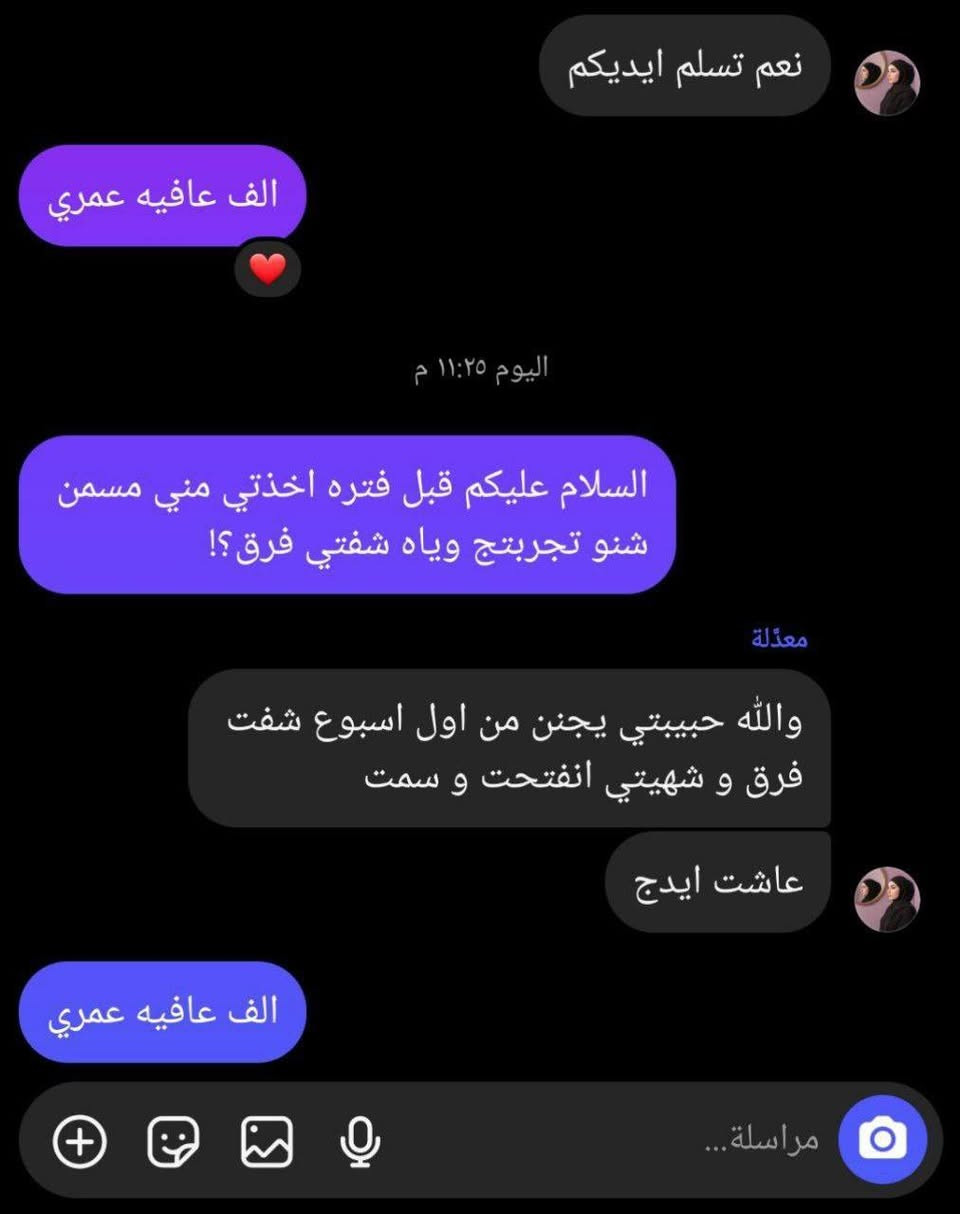The width and height of the screenshot is (960, 1214).
Task: Tap the upper 'الف عافيه عمري' sent message
Action: point(163,193)
